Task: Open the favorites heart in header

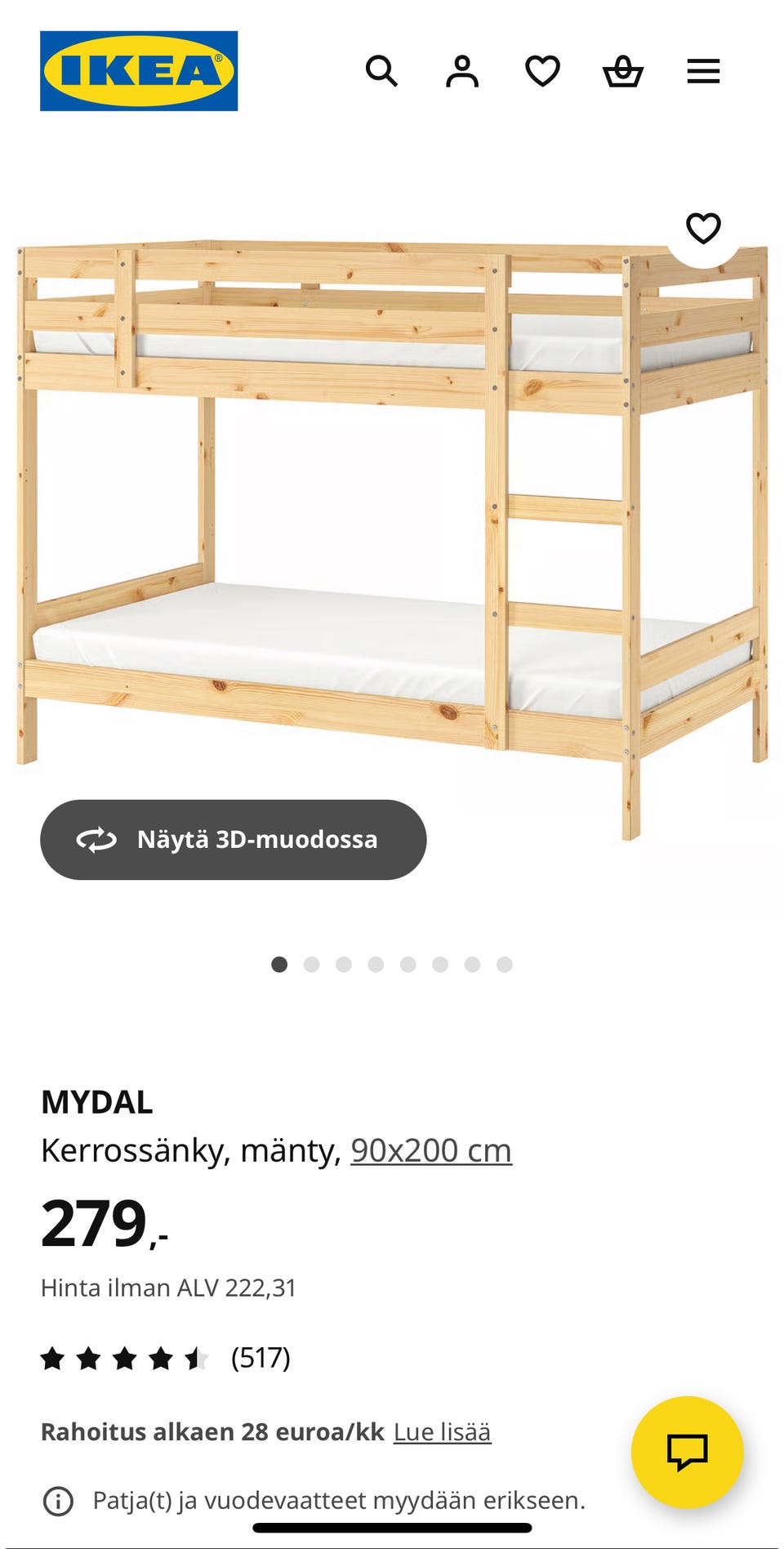Action: [542, 71]
